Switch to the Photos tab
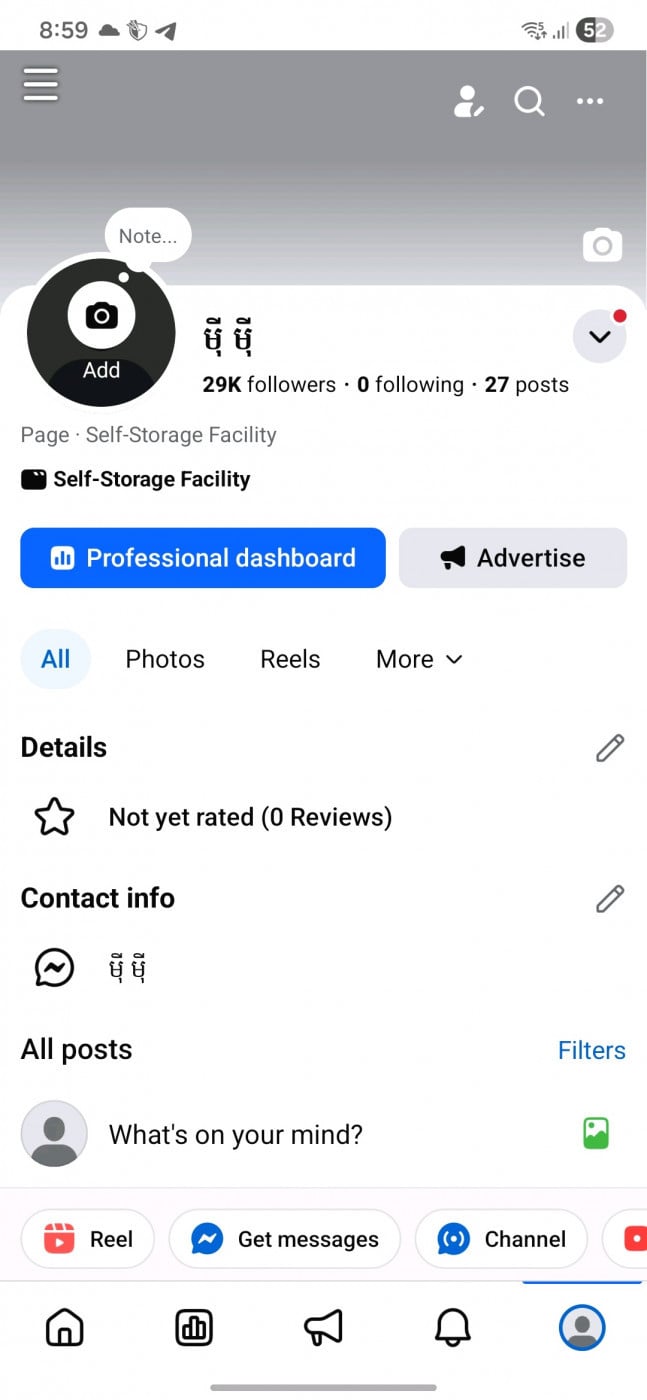647x1400 pixels. 165,660
